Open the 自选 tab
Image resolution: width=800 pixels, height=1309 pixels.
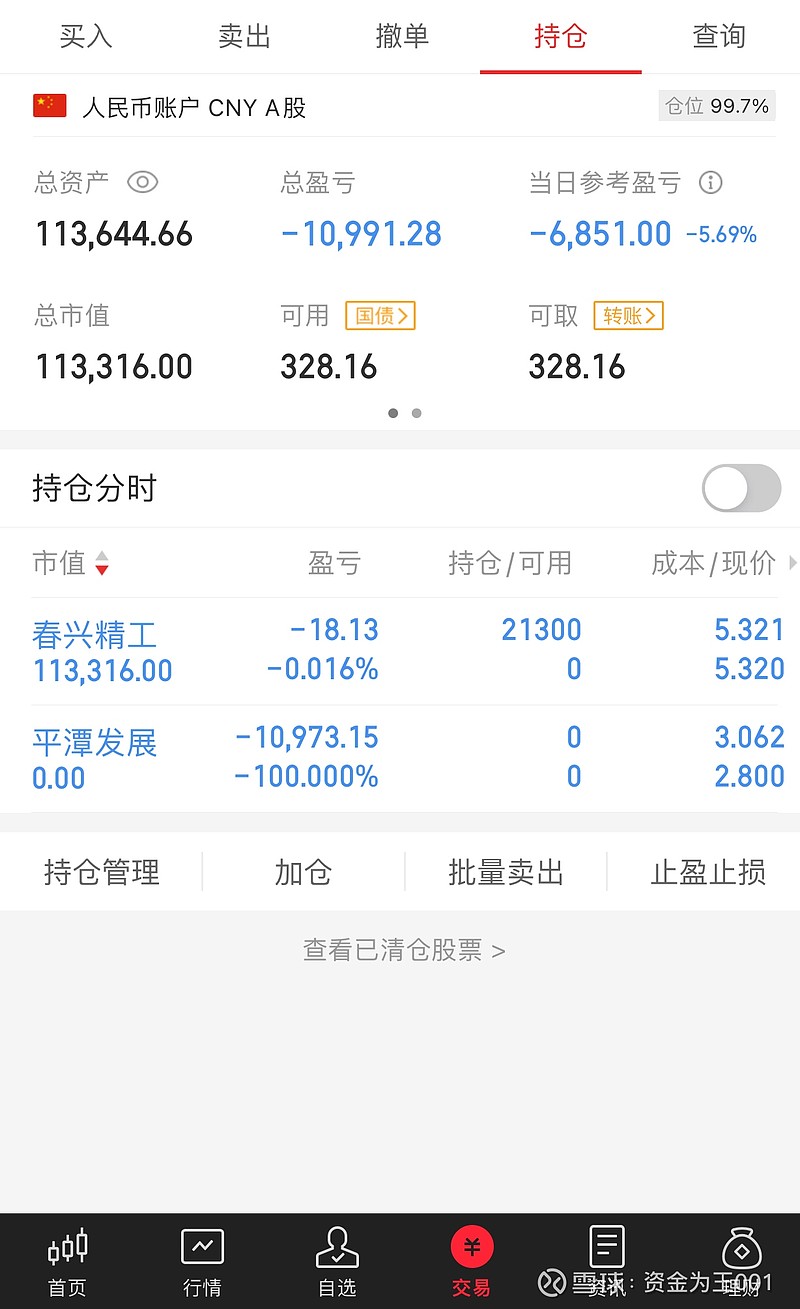click(x=337, y=1262)
